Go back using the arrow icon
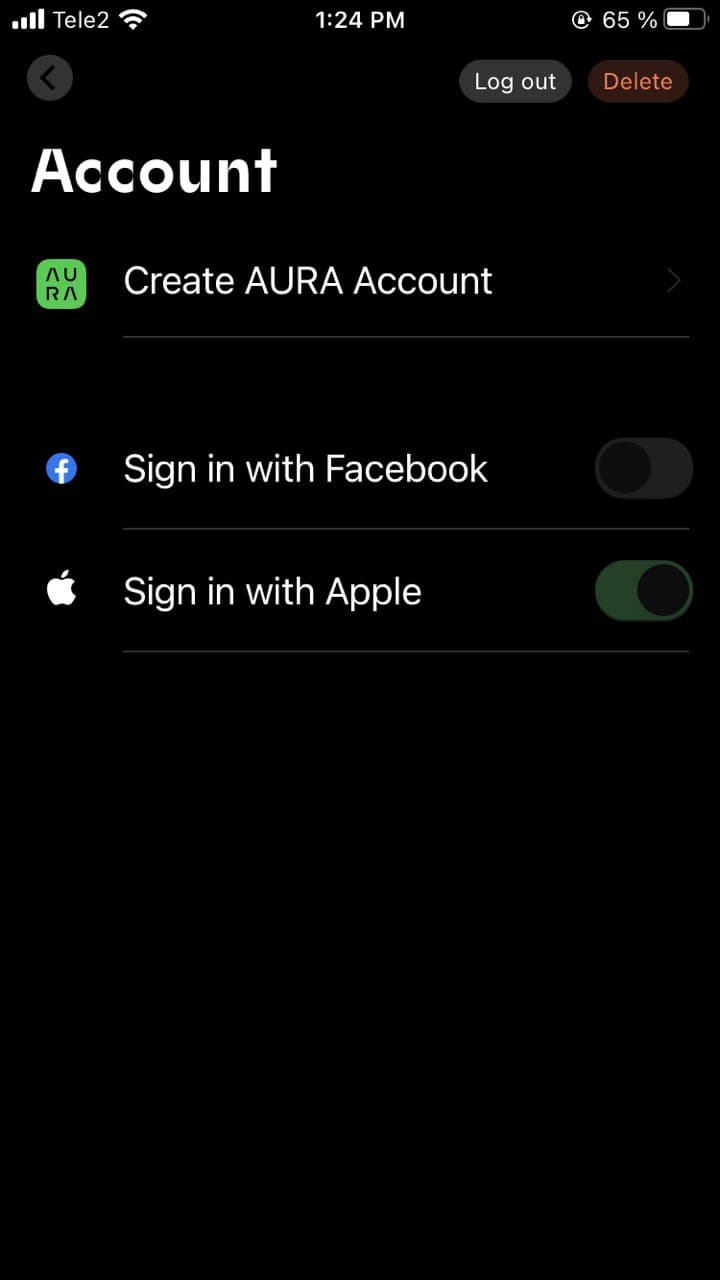720x1280 pixels. [x=50, y=78]
